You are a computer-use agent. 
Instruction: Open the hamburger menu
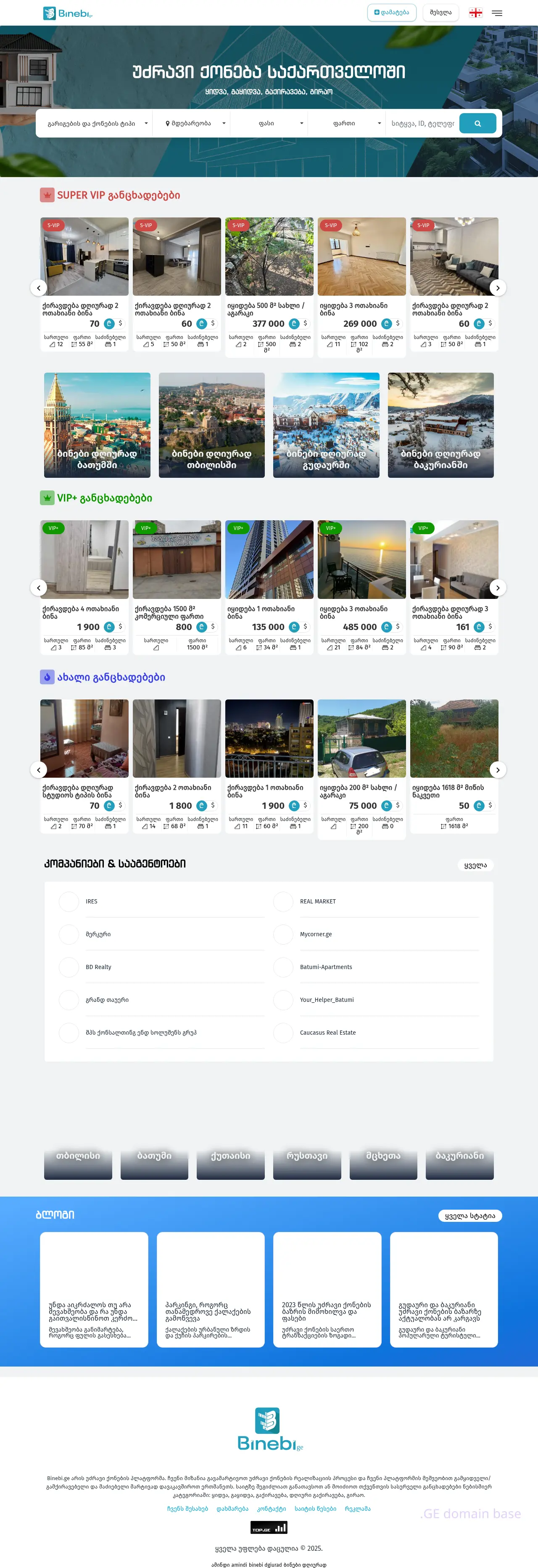497,13
